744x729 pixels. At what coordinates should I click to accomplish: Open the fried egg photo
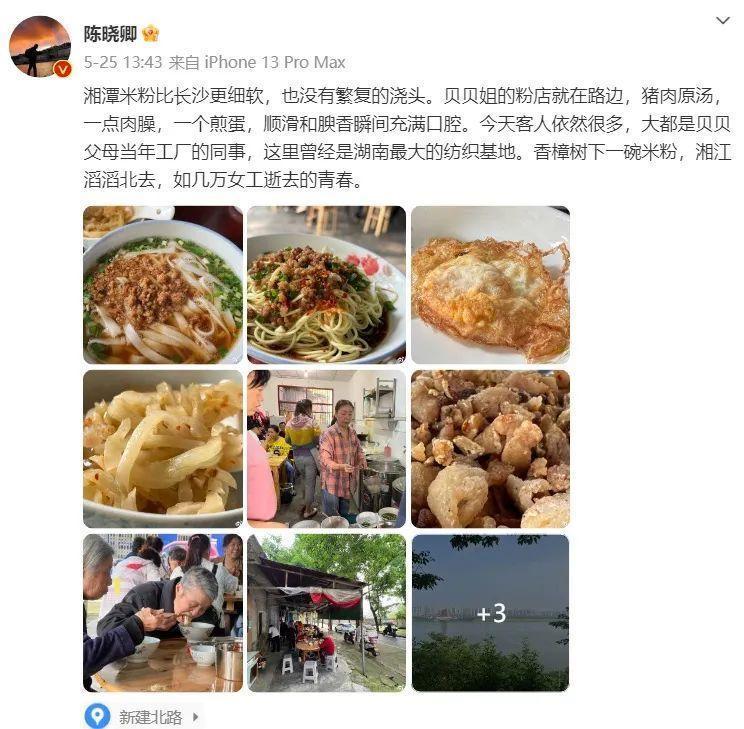pos(490,284)
